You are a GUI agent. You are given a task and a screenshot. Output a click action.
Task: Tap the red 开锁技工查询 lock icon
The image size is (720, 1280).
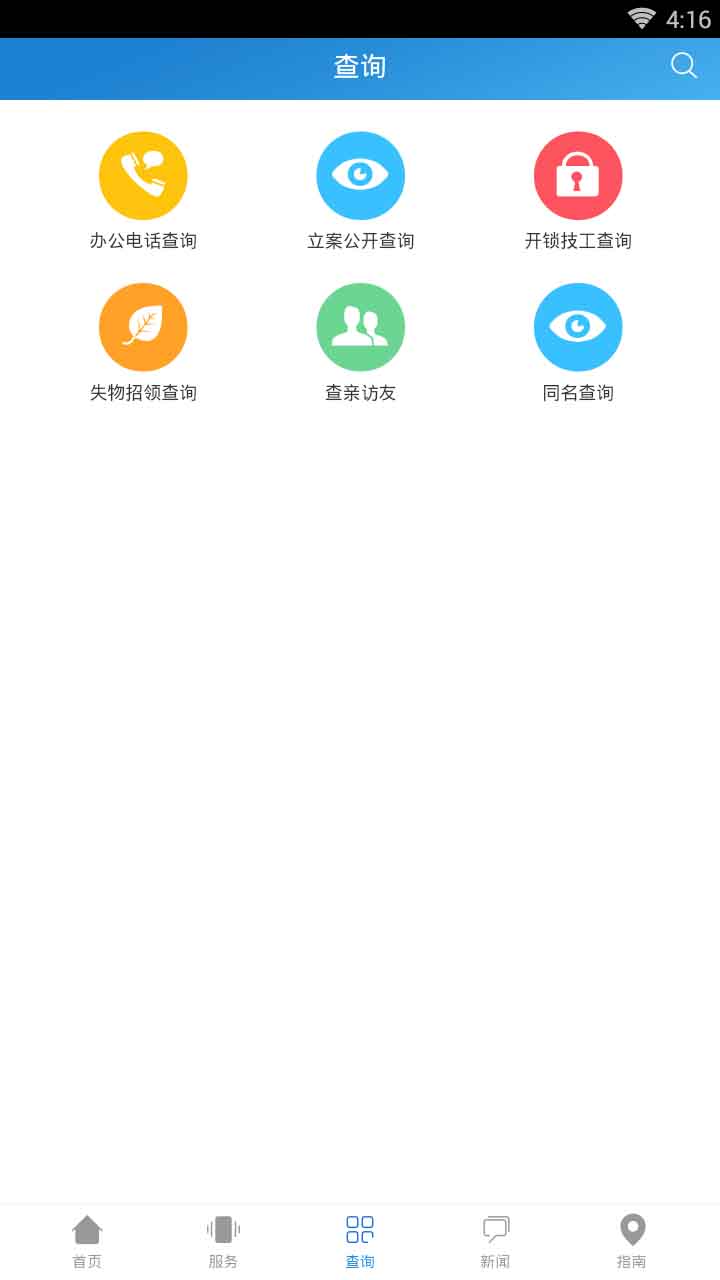pos(578,175)
